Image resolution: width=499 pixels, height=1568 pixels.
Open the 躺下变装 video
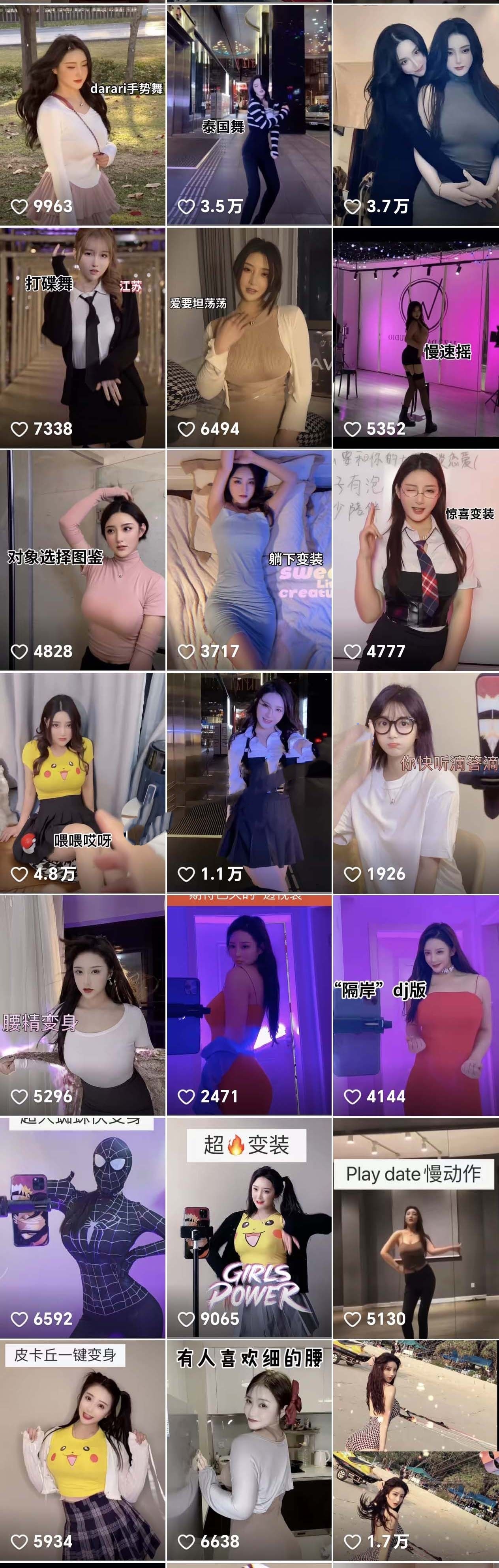tap(249, 560)
